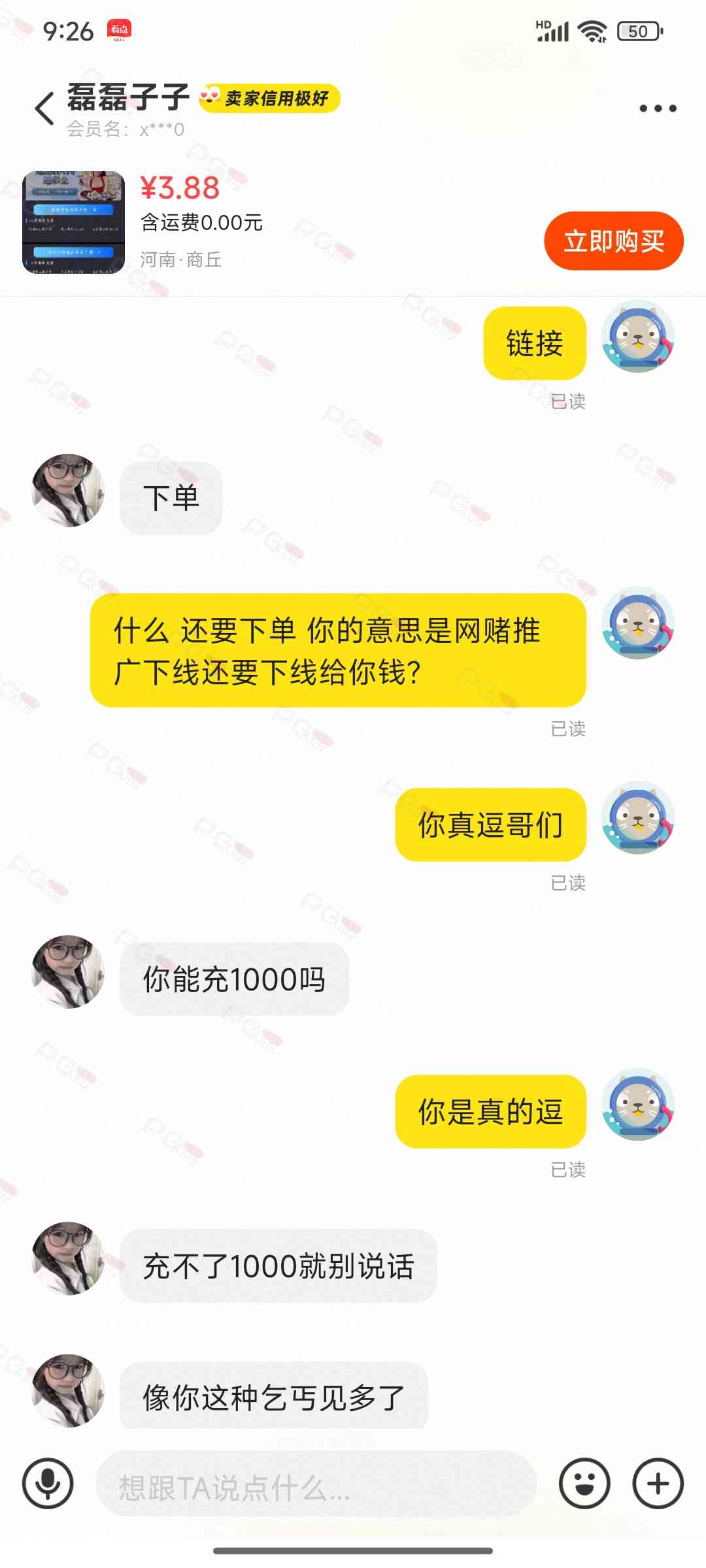Open own cat avatar beside 链接 message
Image resolution: width=706 pixels, height=1568 pixels.
638,336
